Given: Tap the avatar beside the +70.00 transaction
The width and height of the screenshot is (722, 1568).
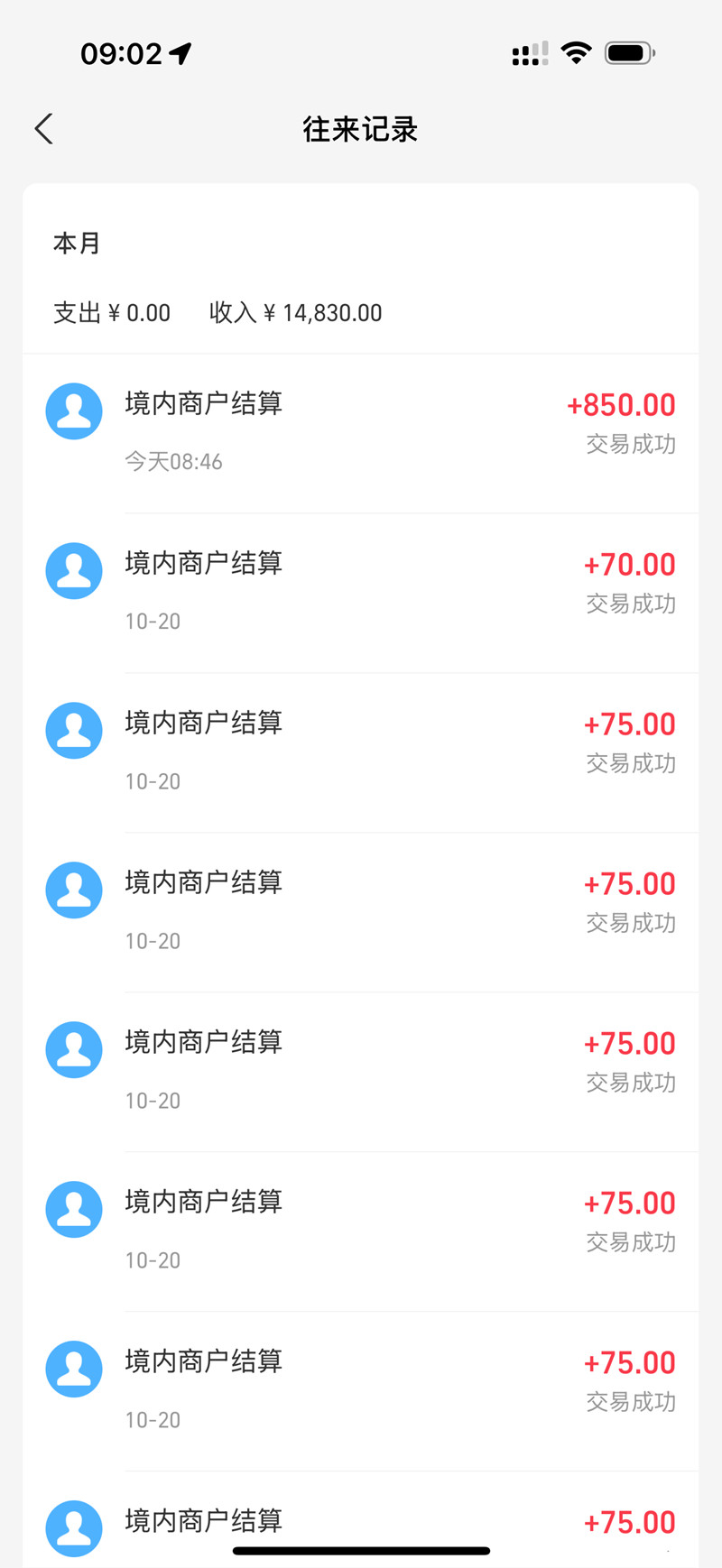Looking at the screenshot, I should click(x=73, y=570).
